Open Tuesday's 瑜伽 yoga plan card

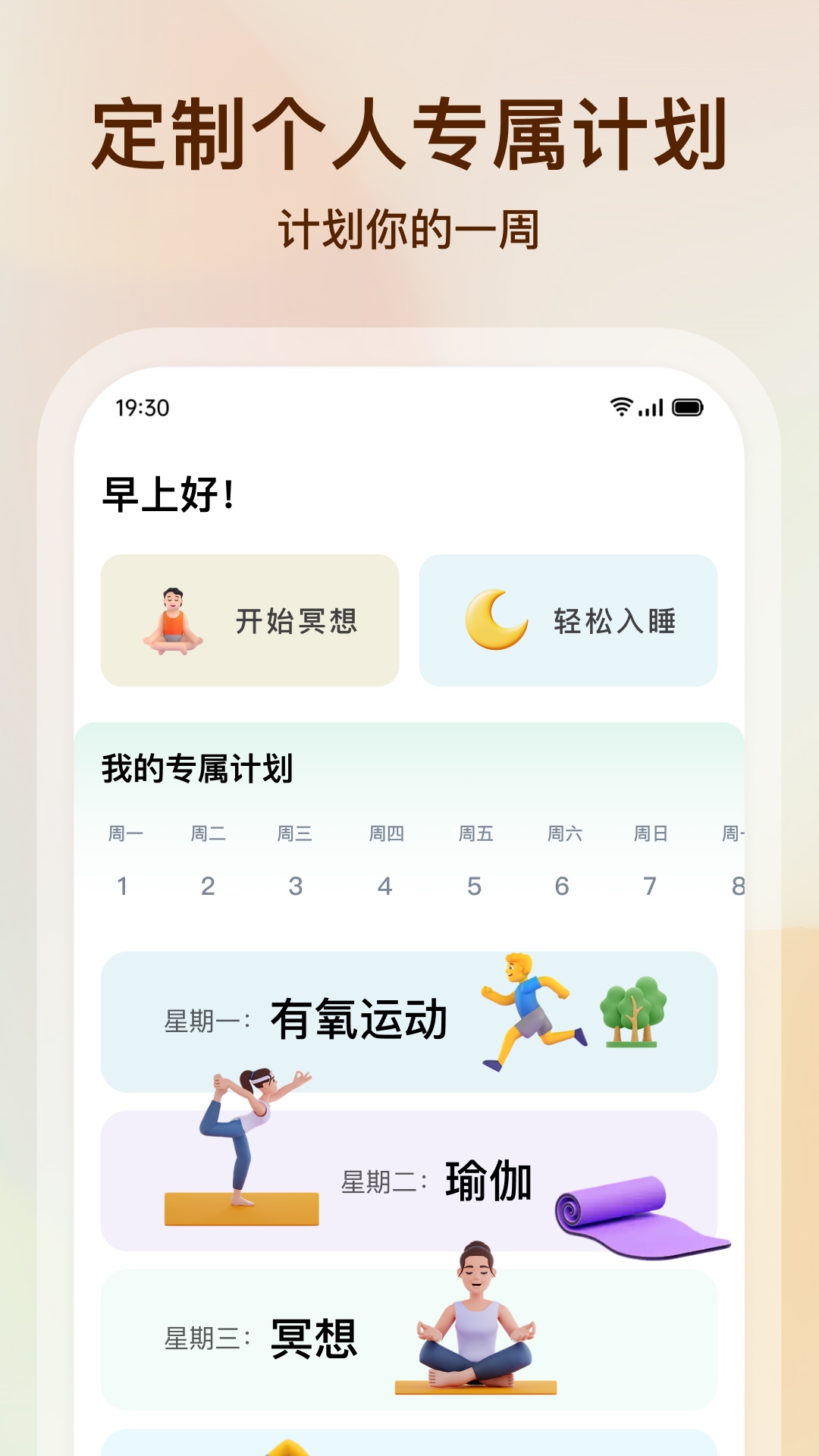409,1179
